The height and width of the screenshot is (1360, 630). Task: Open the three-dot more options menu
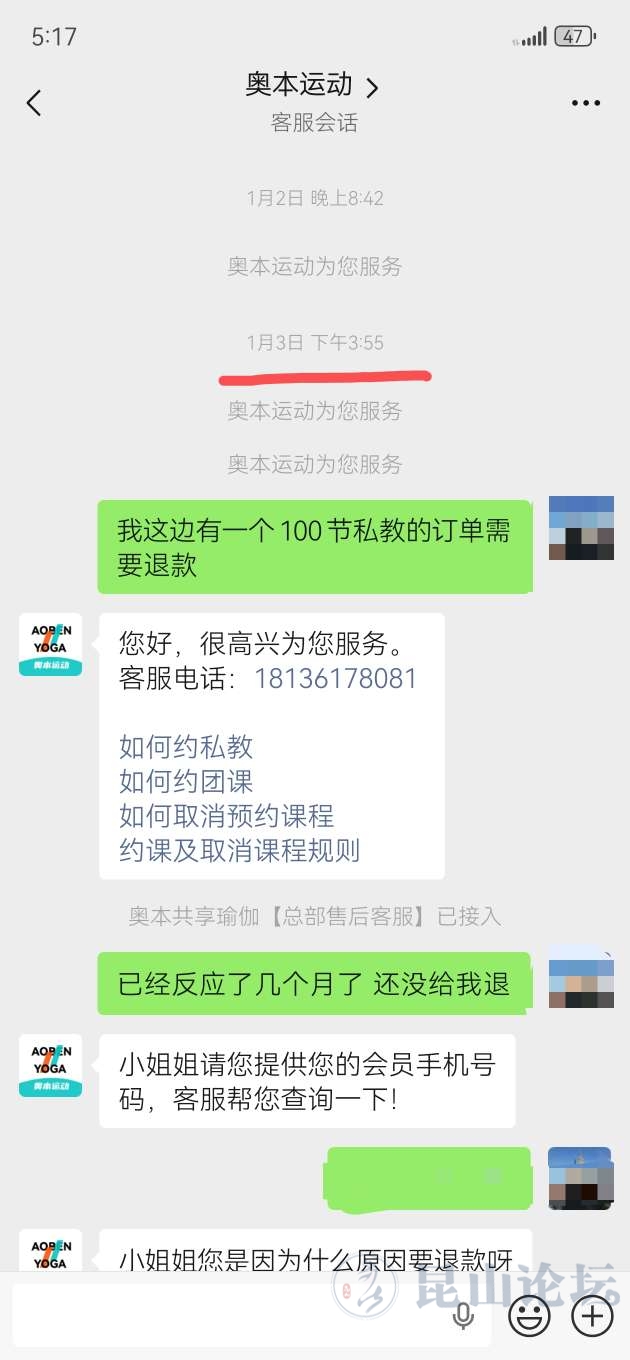tap(585, 103)
